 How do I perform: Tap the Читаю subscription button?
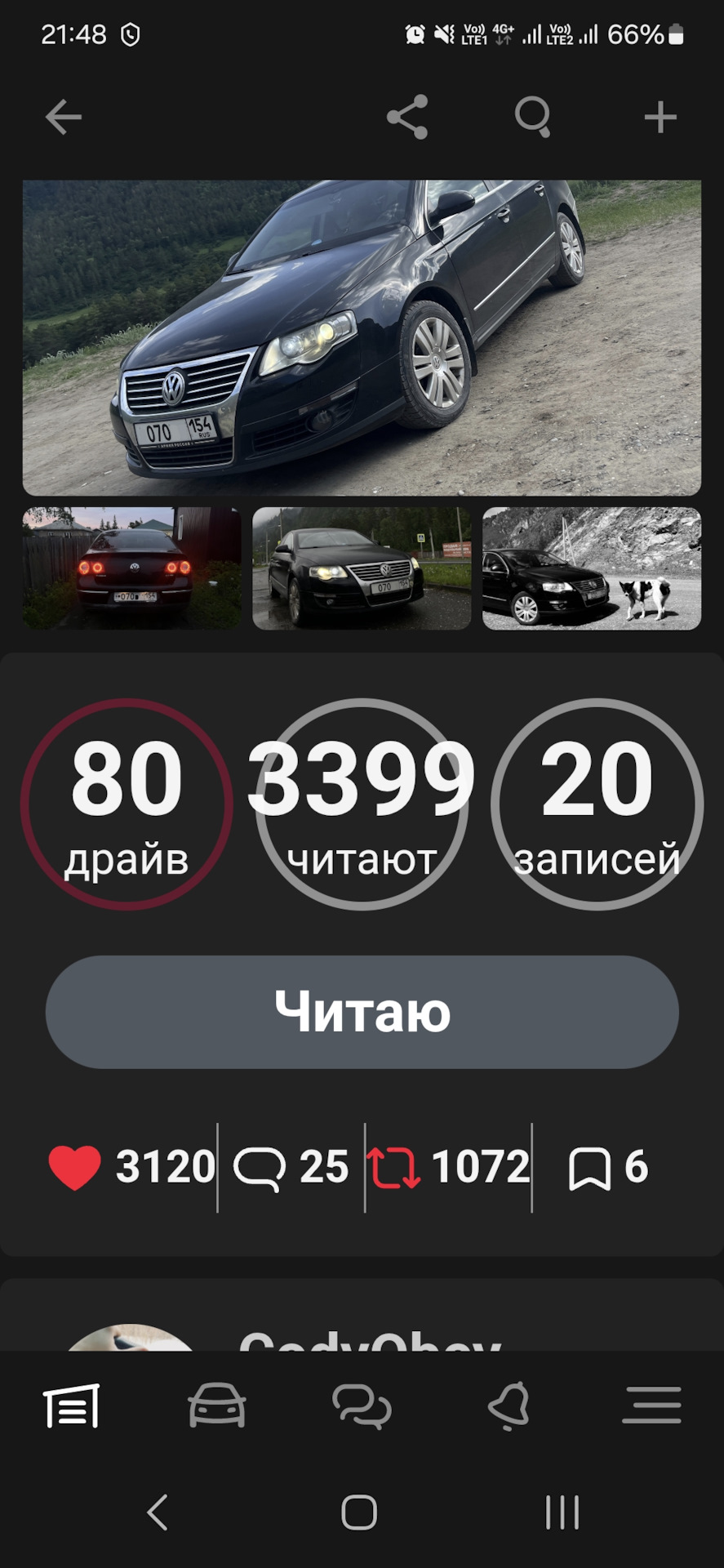[362, 1012]
